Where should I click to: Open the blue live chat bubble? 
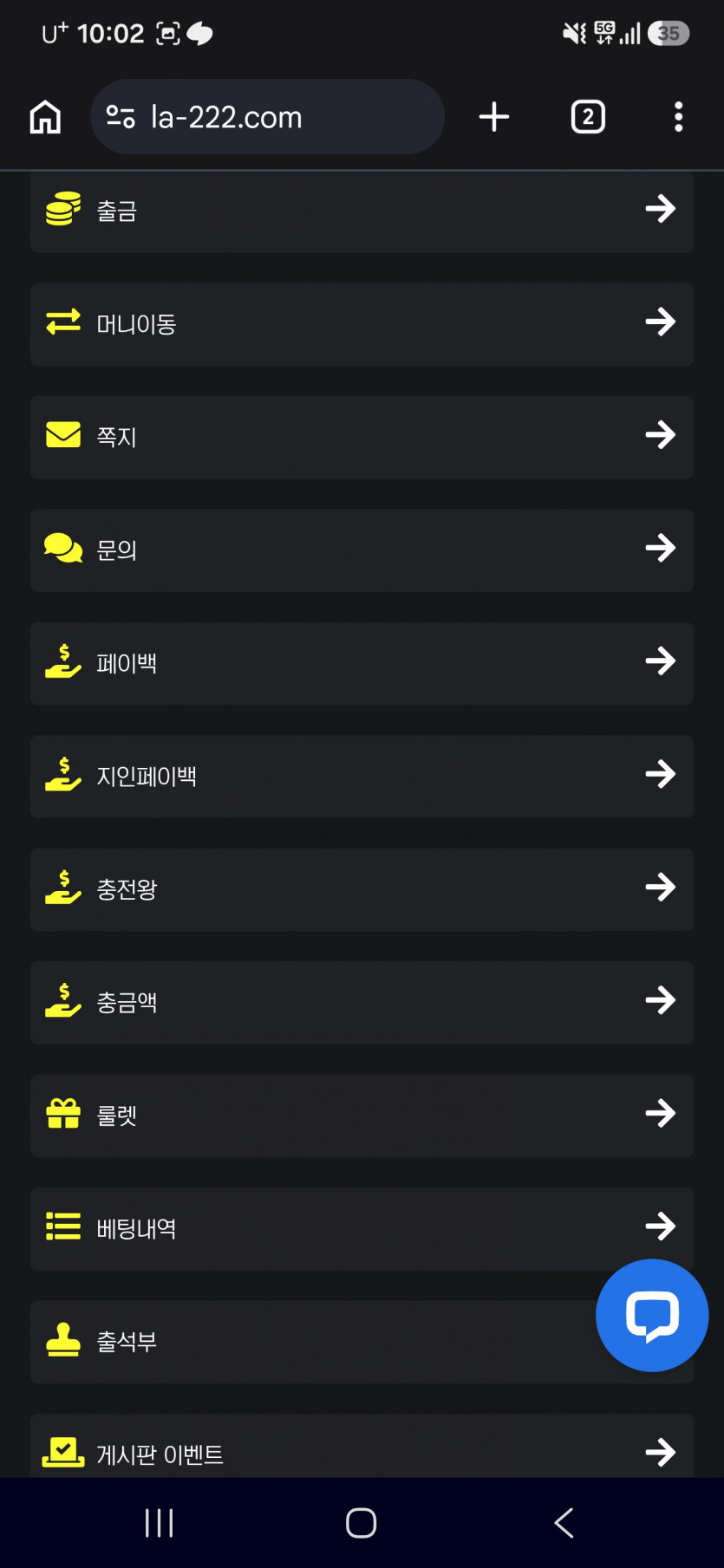pos(652,1316)
